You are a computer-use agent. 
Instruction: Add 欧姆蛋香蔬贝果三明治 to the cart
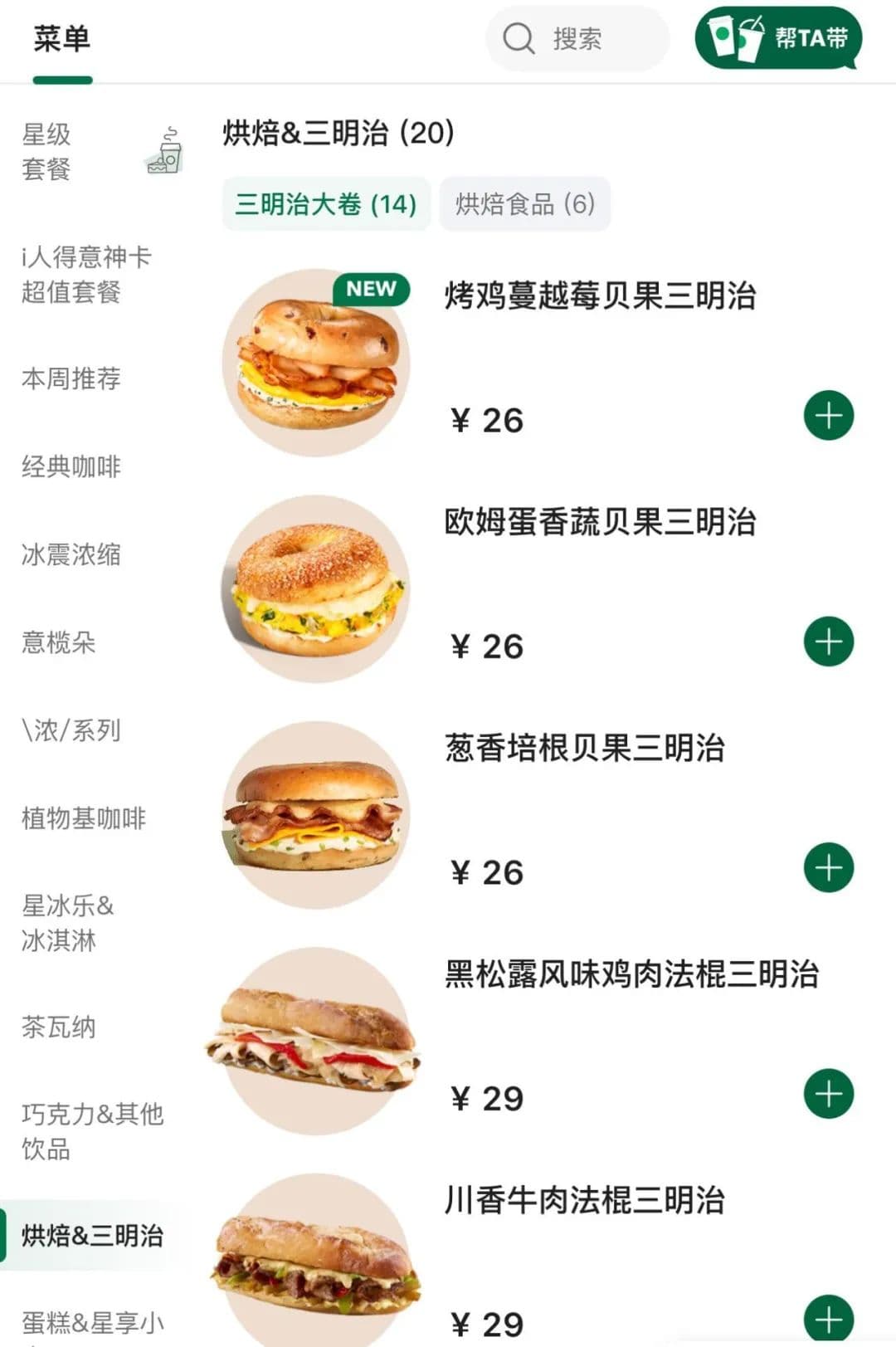(829, 642)
